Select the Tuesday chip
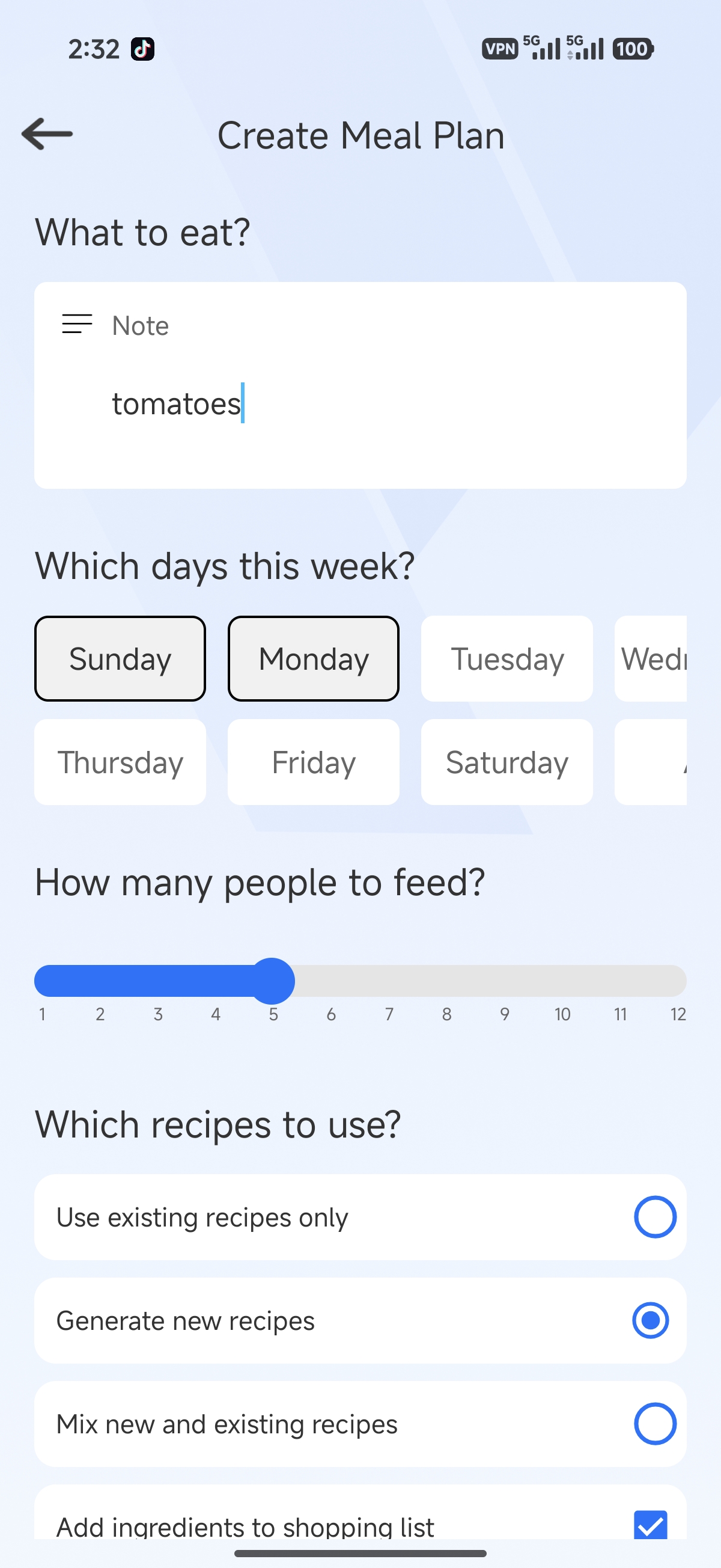Screen dimensions: 721x1568 click(507, 658)
